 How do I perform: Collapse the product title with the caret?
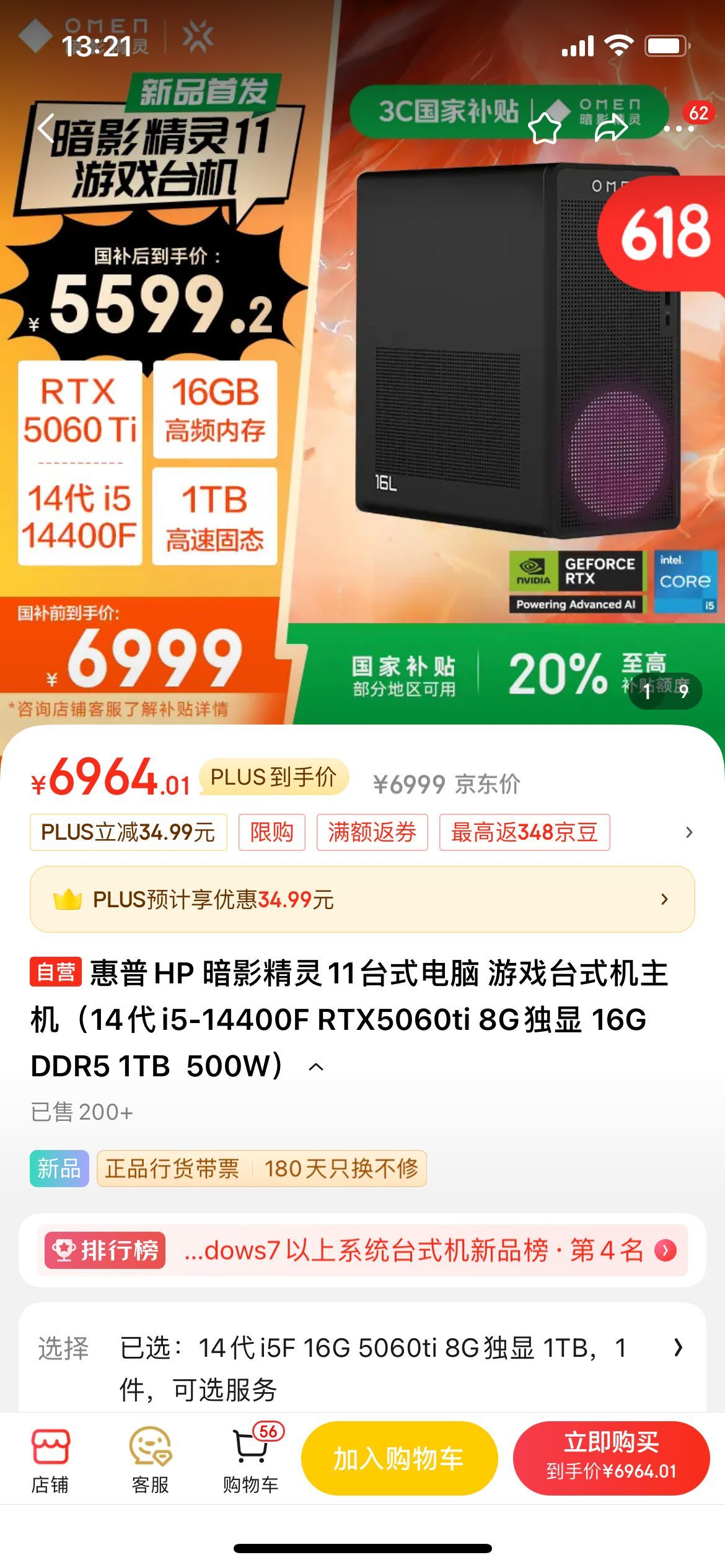(316, 1067)
